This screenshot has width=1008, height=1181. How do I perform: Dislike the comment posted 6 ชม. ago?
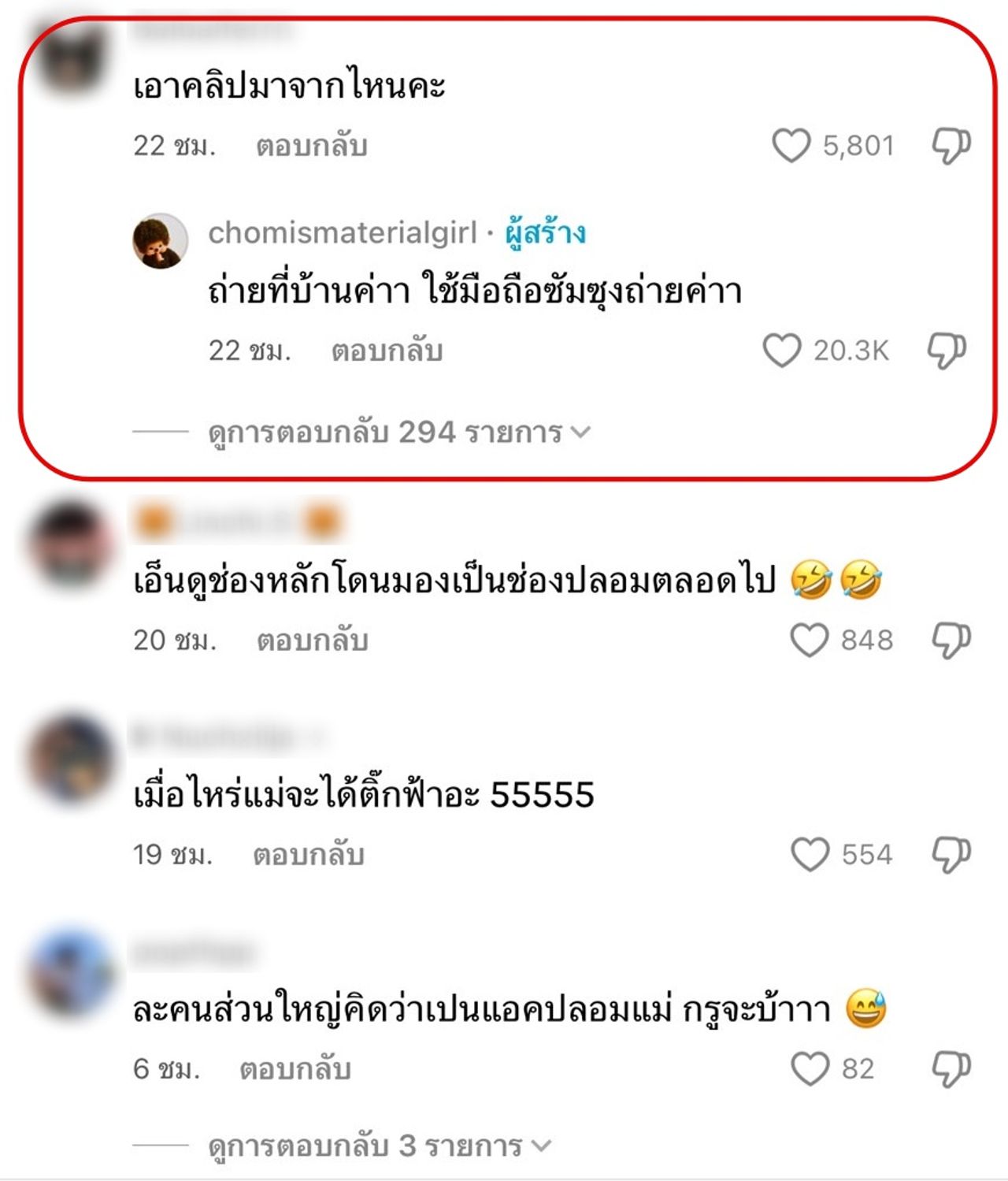point(951,1069)
